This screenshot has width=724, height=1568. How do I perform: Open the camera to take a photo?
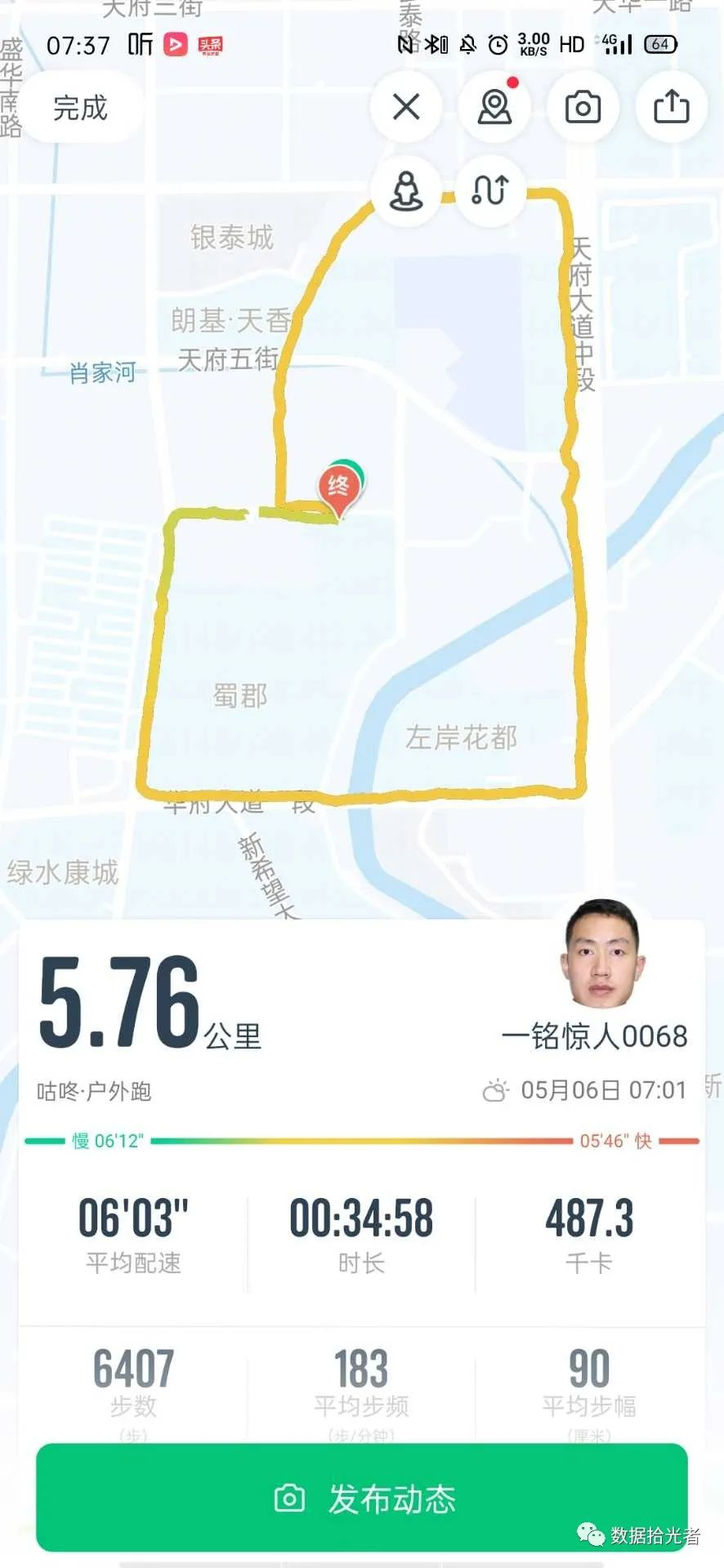point(583,107)
